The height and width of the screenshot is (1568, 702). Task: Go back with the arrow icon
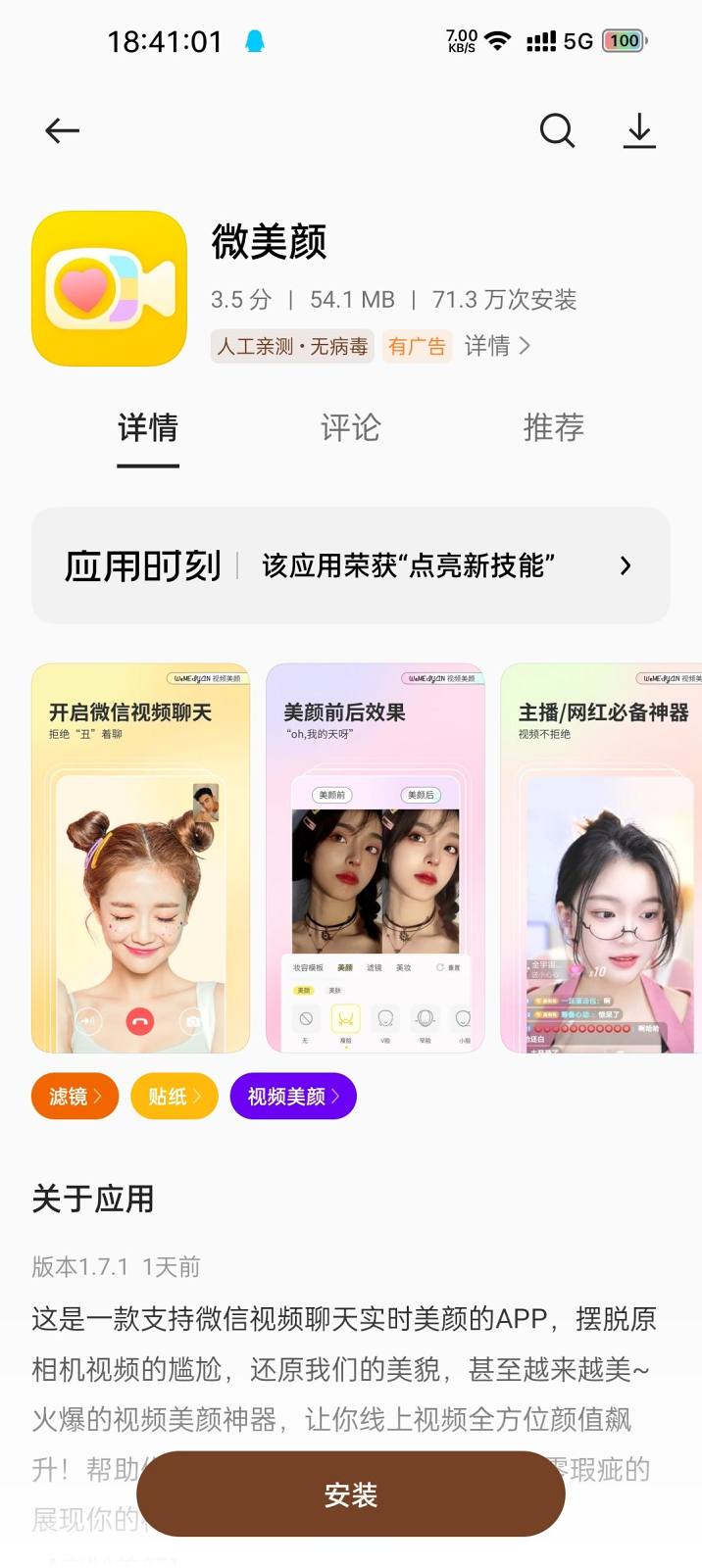point(62,130)
